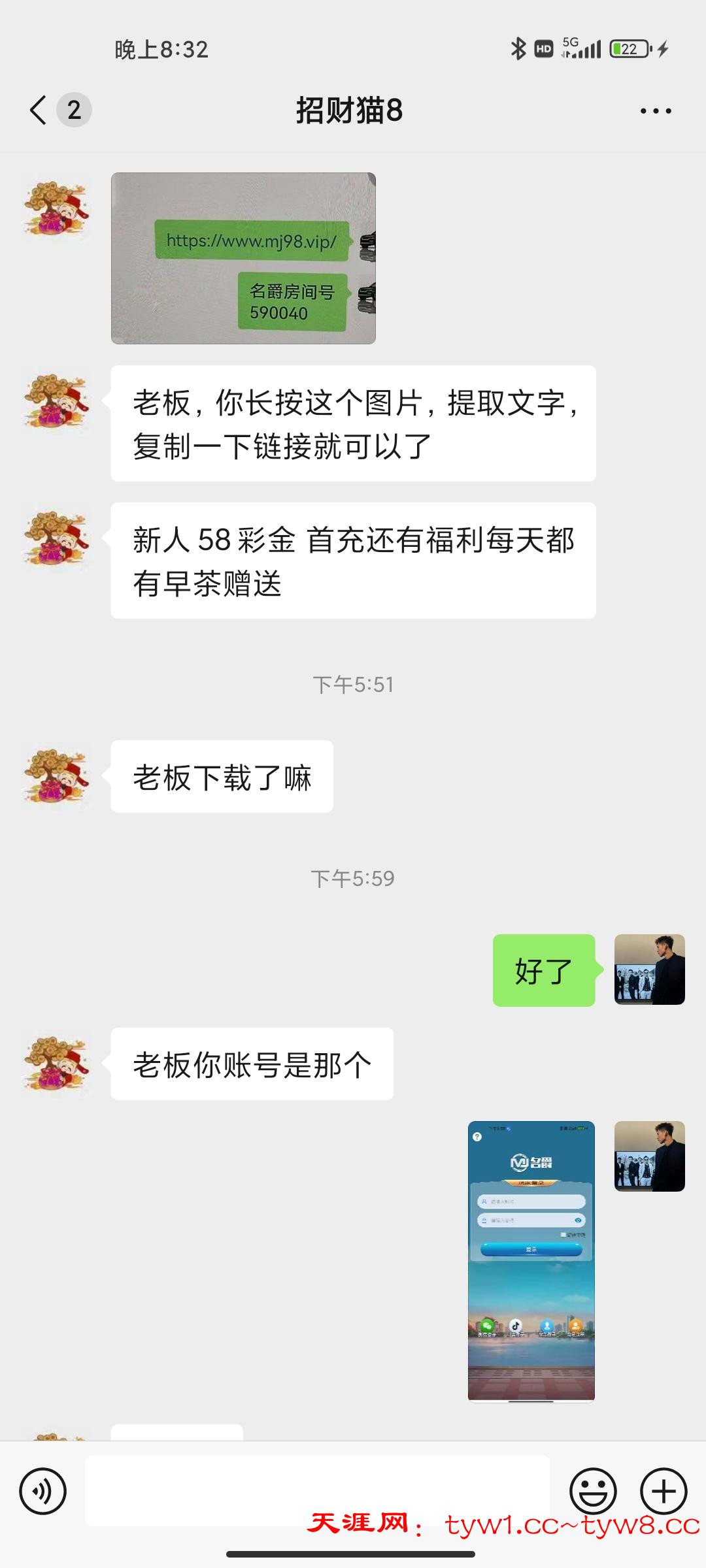Tap the green WeChat customer service icon in screenshot
The height and width of the screenshot is (1568, 706).
pyautogui.click(x=488, y=1324)
